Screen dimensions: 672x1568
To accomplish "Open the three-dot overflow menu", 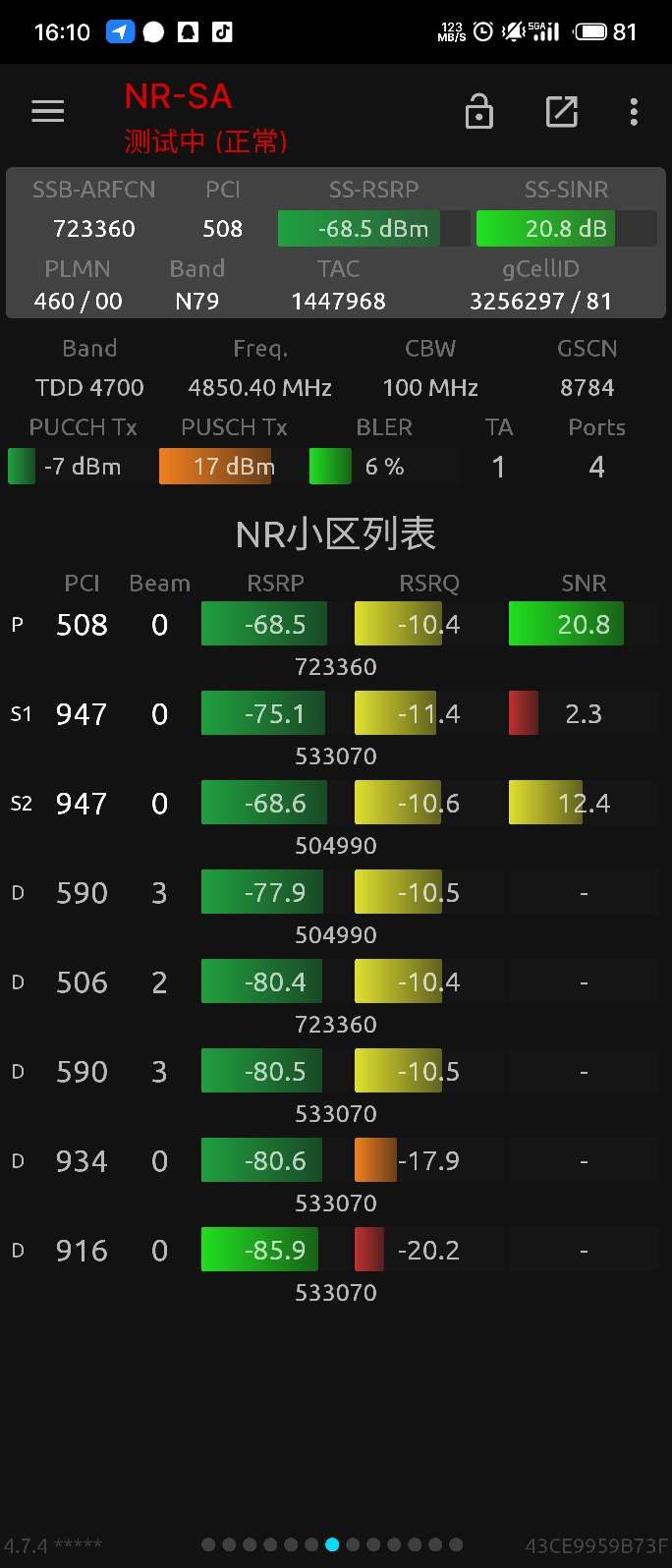I will [x=634, y=112].
